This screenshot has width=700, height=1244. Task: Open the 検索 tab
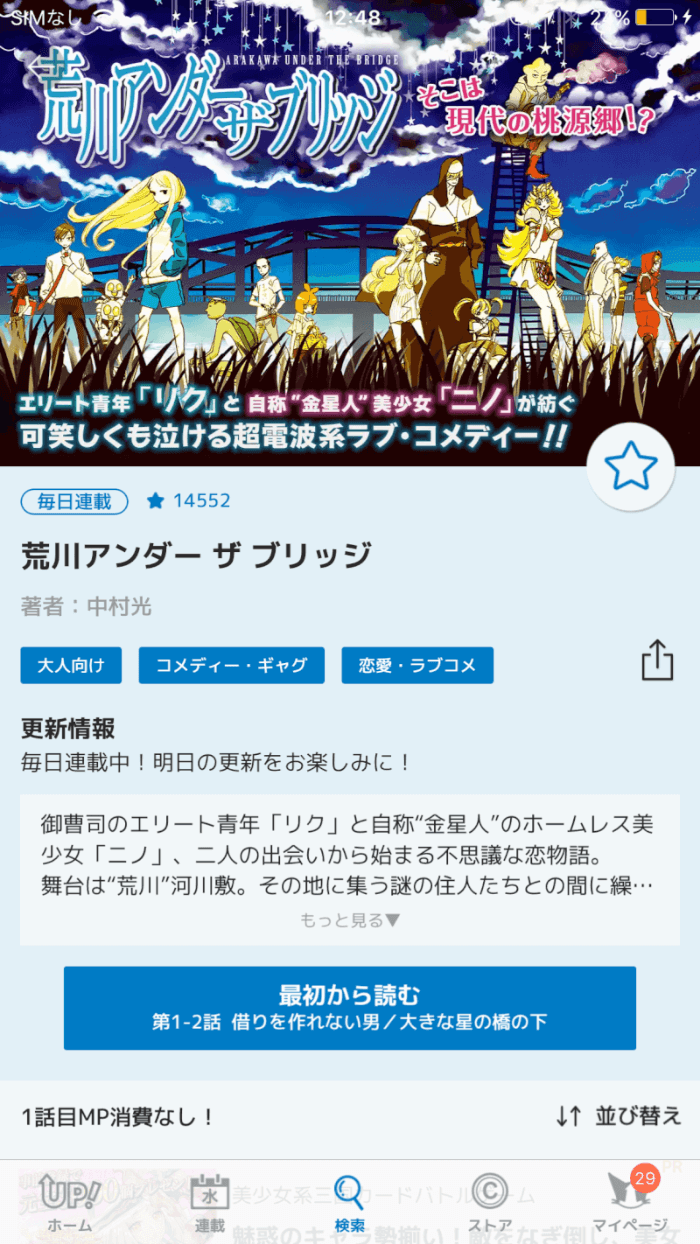[350, 1203]
